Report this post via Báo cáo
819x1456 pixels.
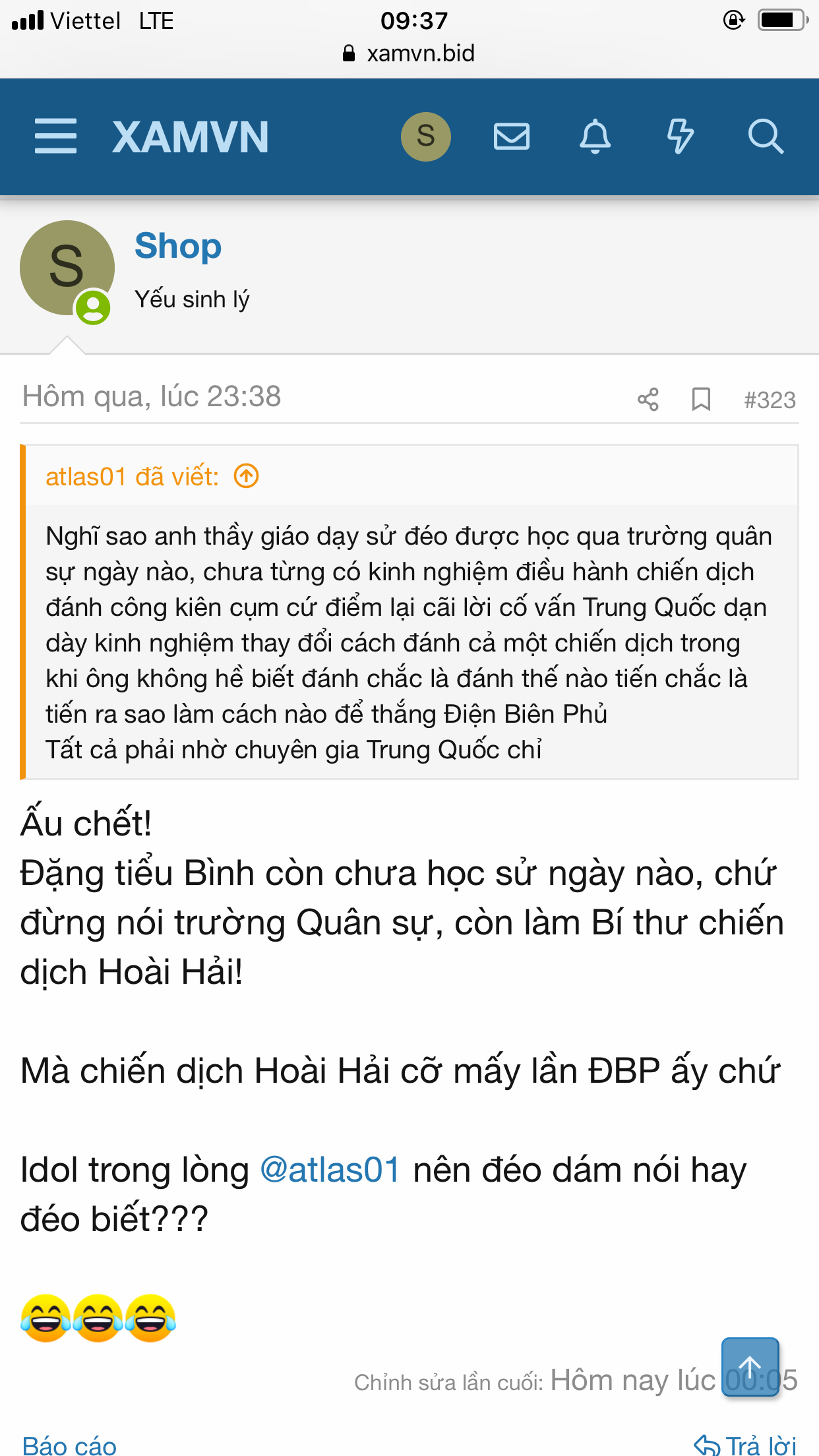(70, 1445)
